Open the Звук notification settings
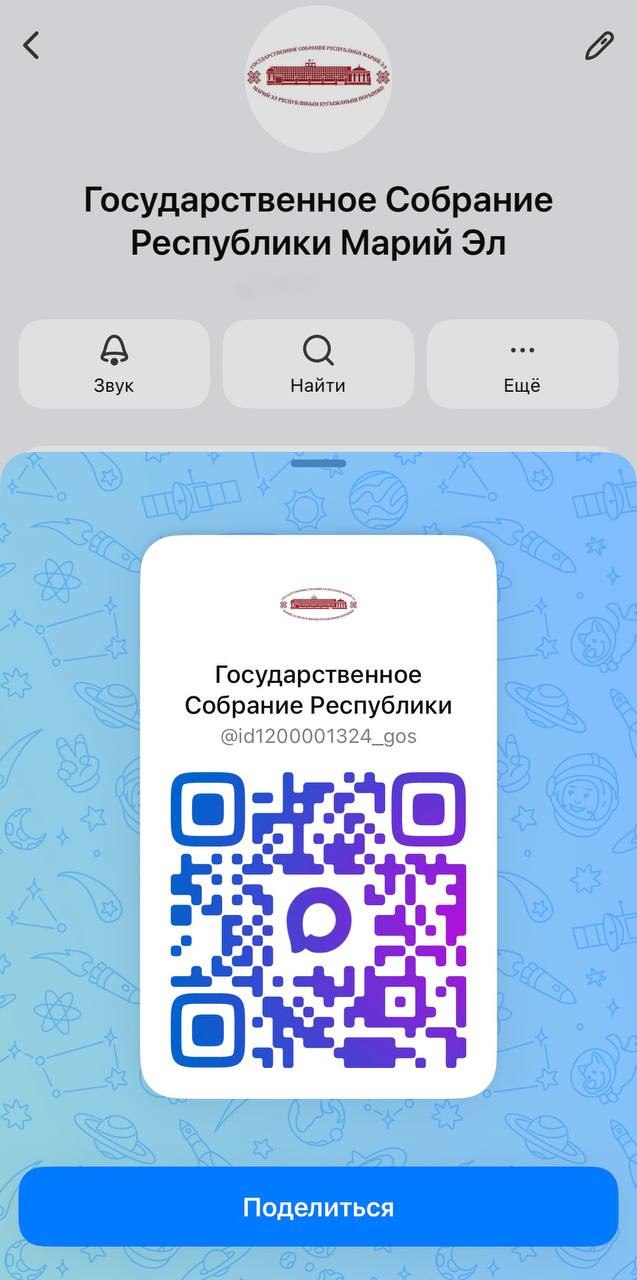Viewport: 637px width, 1280px height. point(114,364)
